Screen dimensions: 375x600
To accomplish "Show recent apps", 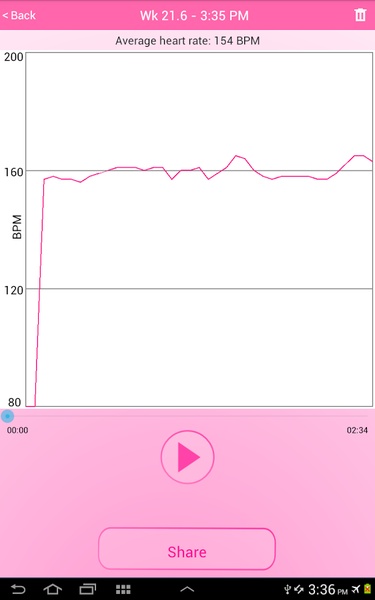I will [x=88, y=589].
